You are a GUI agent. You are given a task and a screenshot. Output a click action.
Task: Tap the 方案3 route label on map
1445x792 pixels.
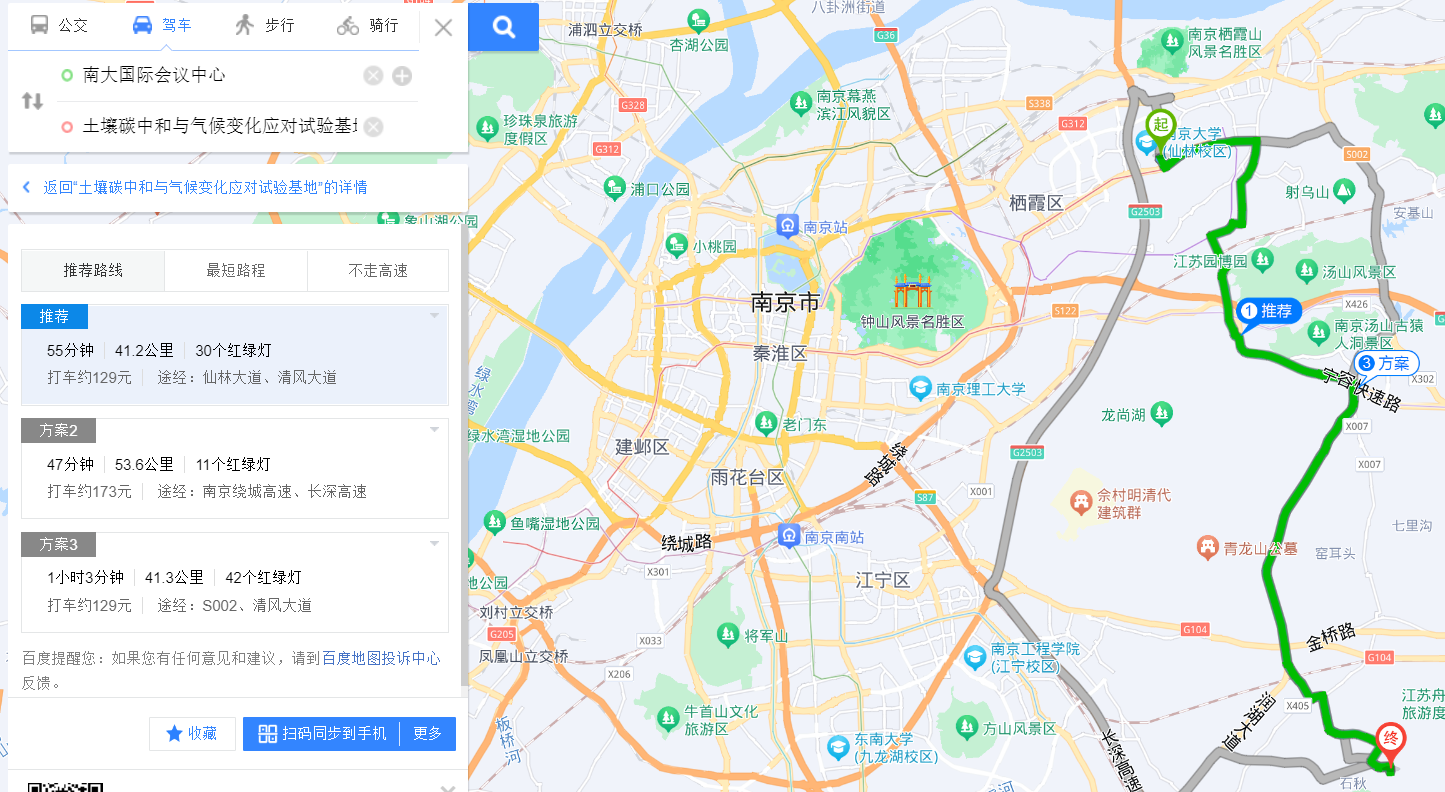[x=1386, y=363]
